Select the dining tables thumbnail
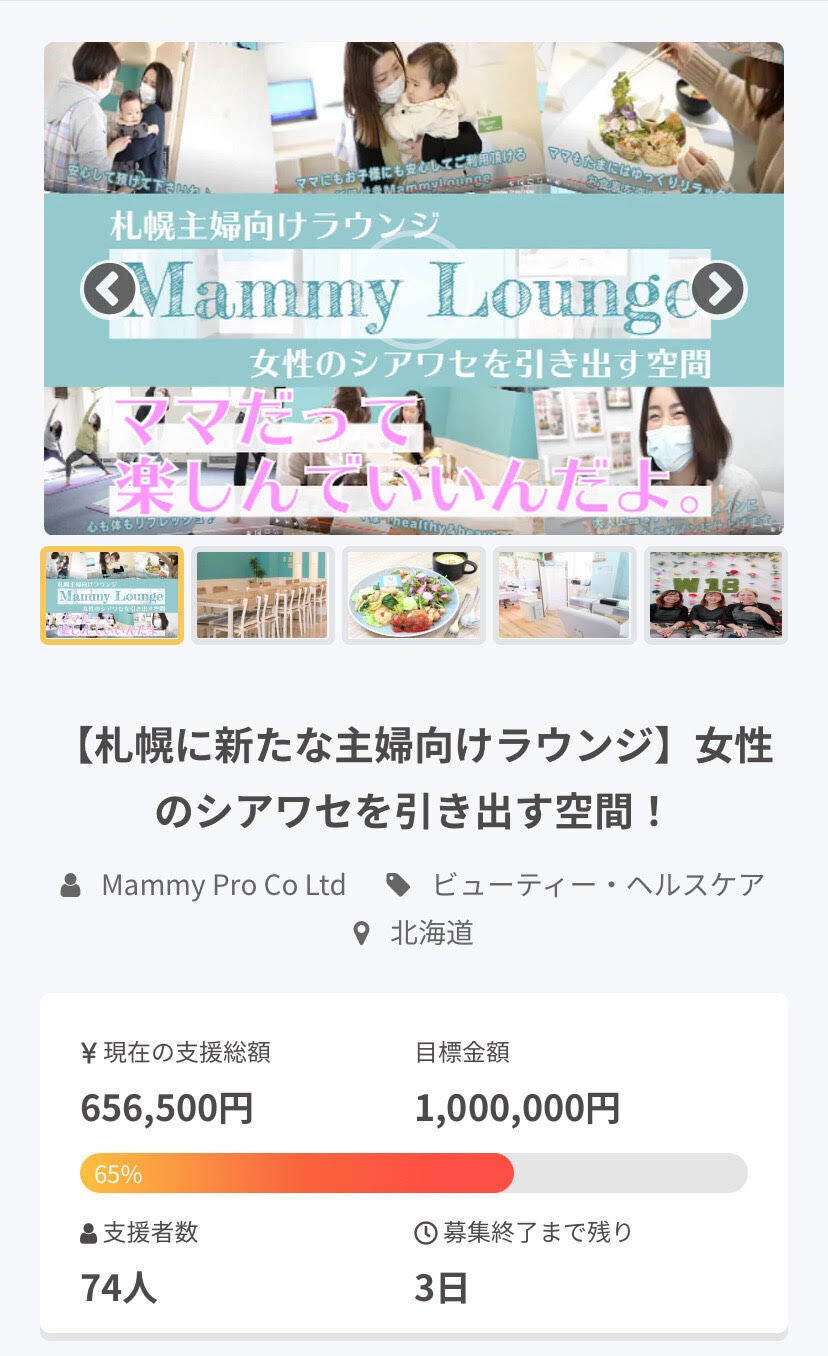Viewport: 828px width, 1356px height. click(x=262, y=595)
